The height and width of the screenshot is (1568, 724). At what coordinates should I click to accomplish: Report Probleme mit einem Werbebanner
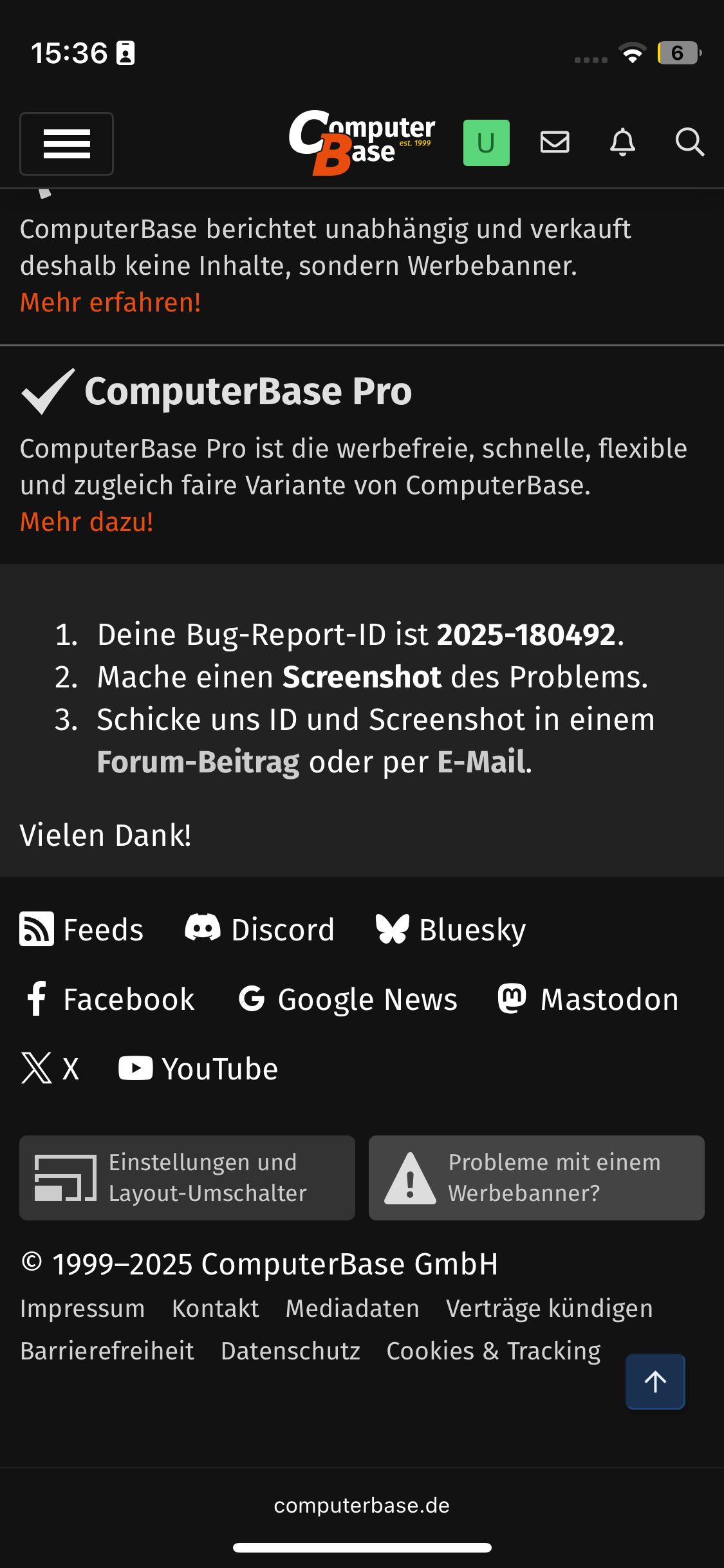point(536,1178)
